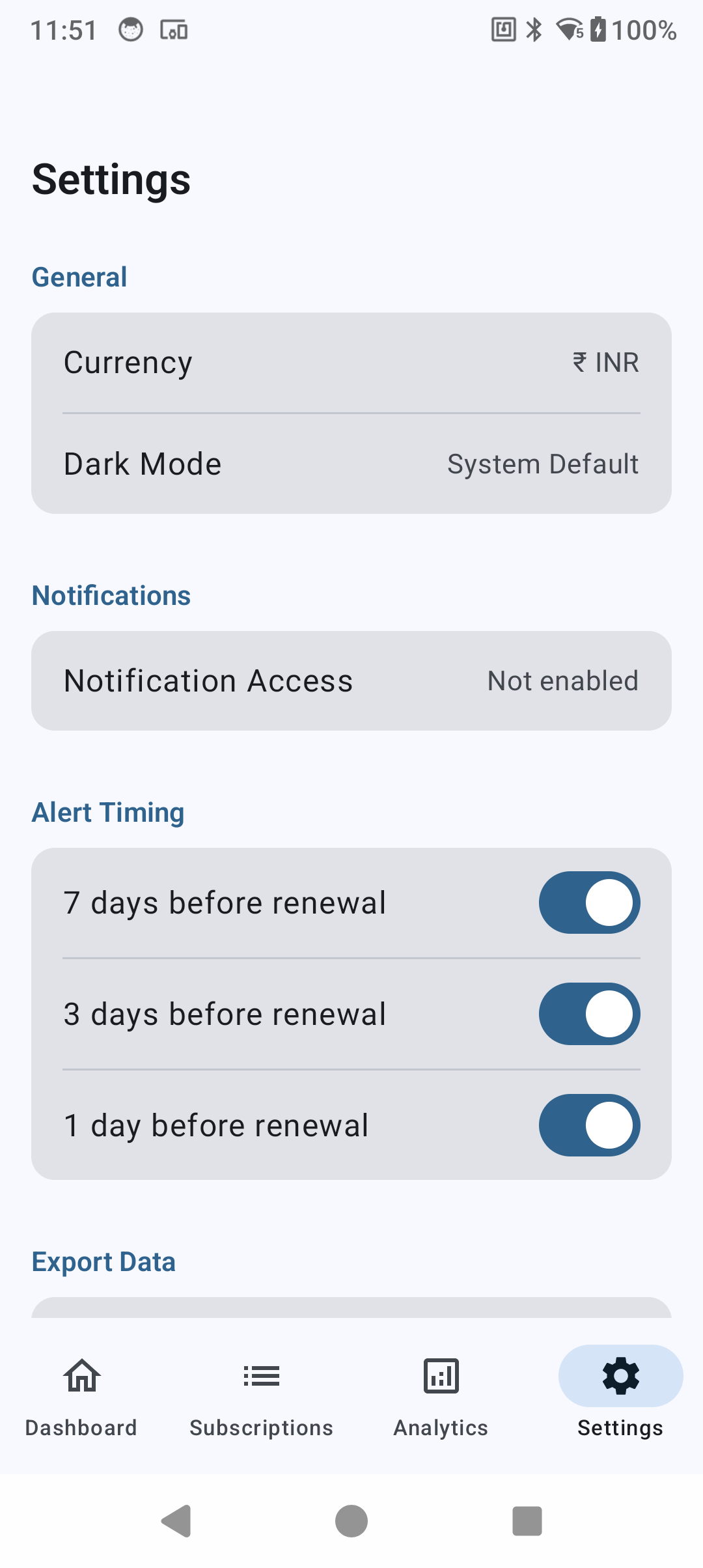The height and width of the screenshot is (1568, 703).
Task: Tap the Bluetooth status bar icon
Action: point(533,29)
